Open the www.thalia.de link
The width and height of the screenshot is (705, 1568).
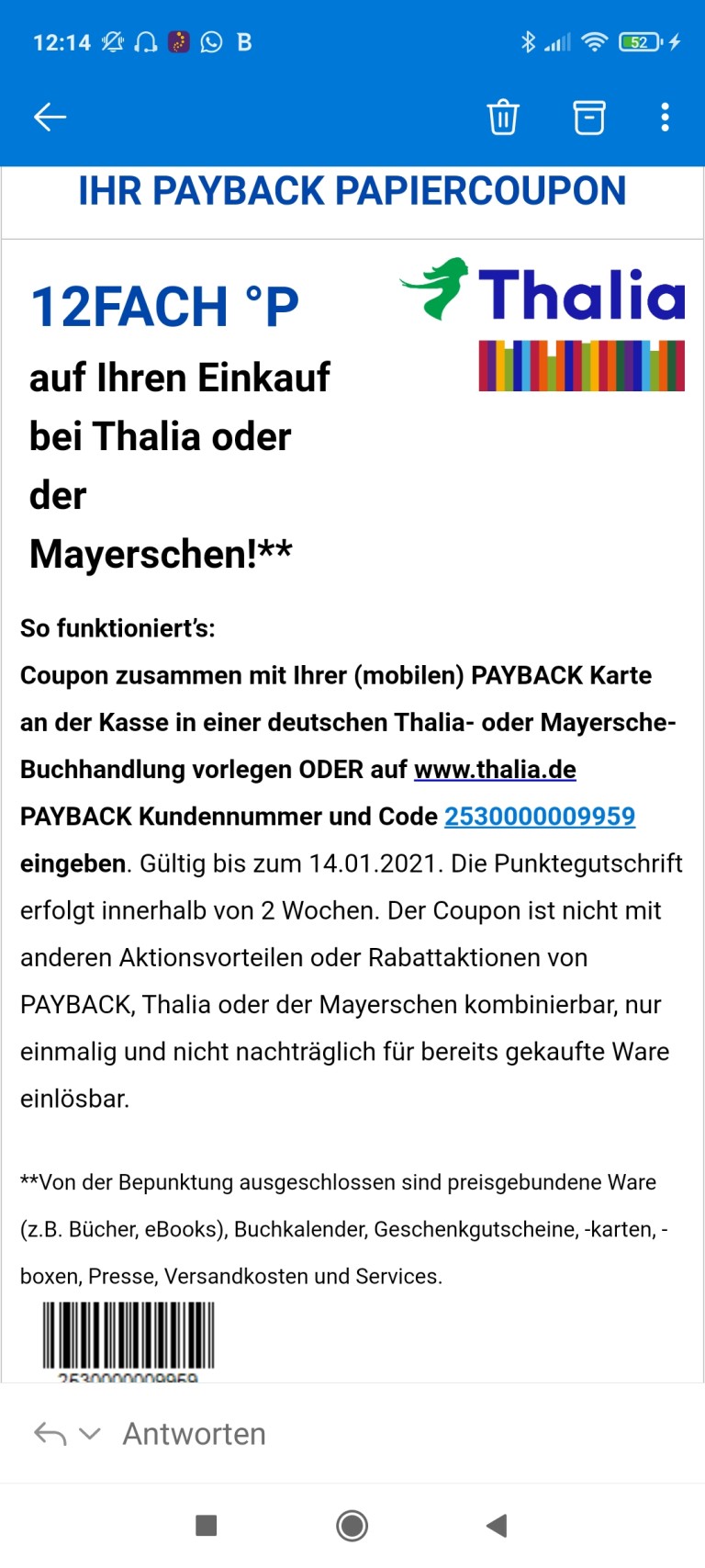[x=495, y=769]
